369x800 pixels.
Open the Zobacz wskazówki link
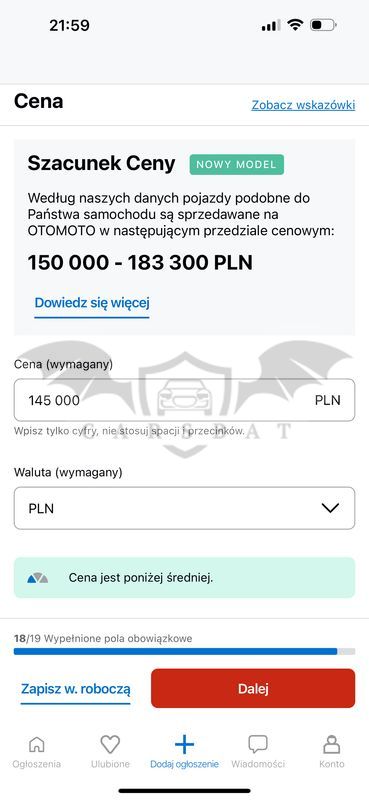(x=303, y=105)
